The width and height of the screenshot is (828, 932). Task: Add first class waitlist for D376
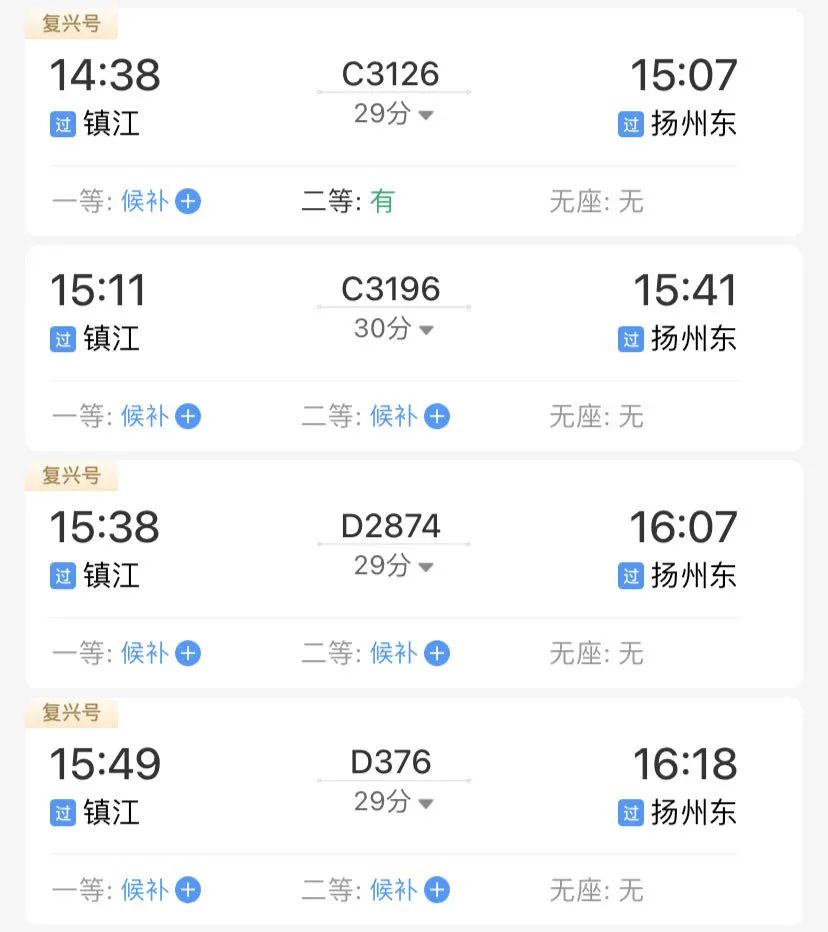[x=188, y=890]
